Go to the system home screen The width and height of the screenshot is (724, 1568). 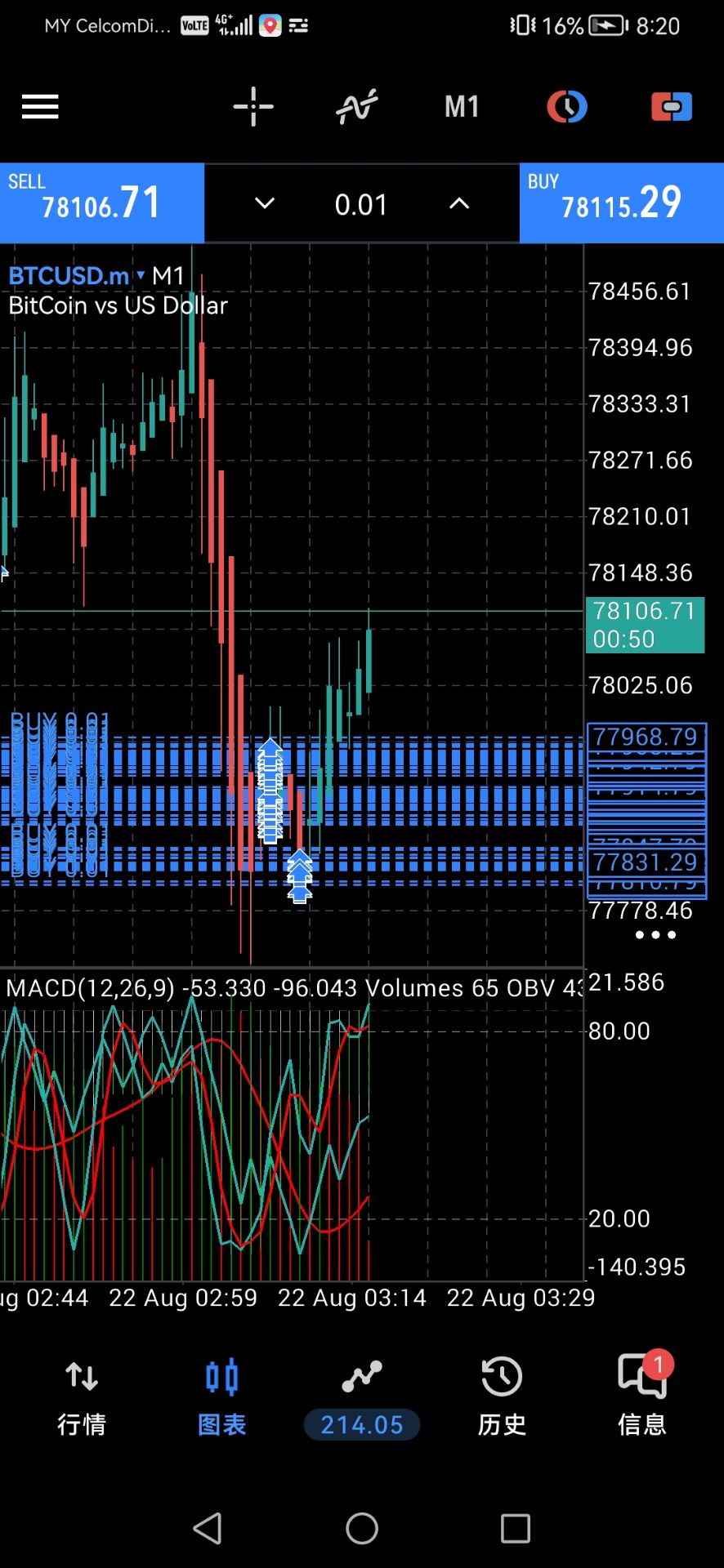coord(362,1528)
